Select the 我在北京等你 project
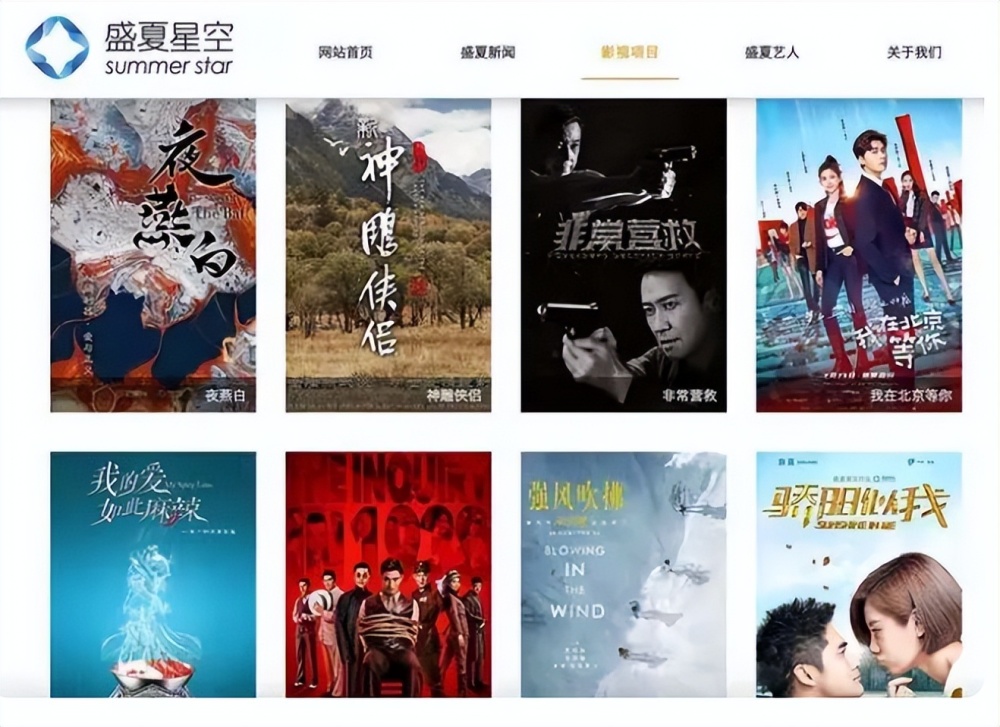Viewport: 1000px width, 727px height. point(859,255)
